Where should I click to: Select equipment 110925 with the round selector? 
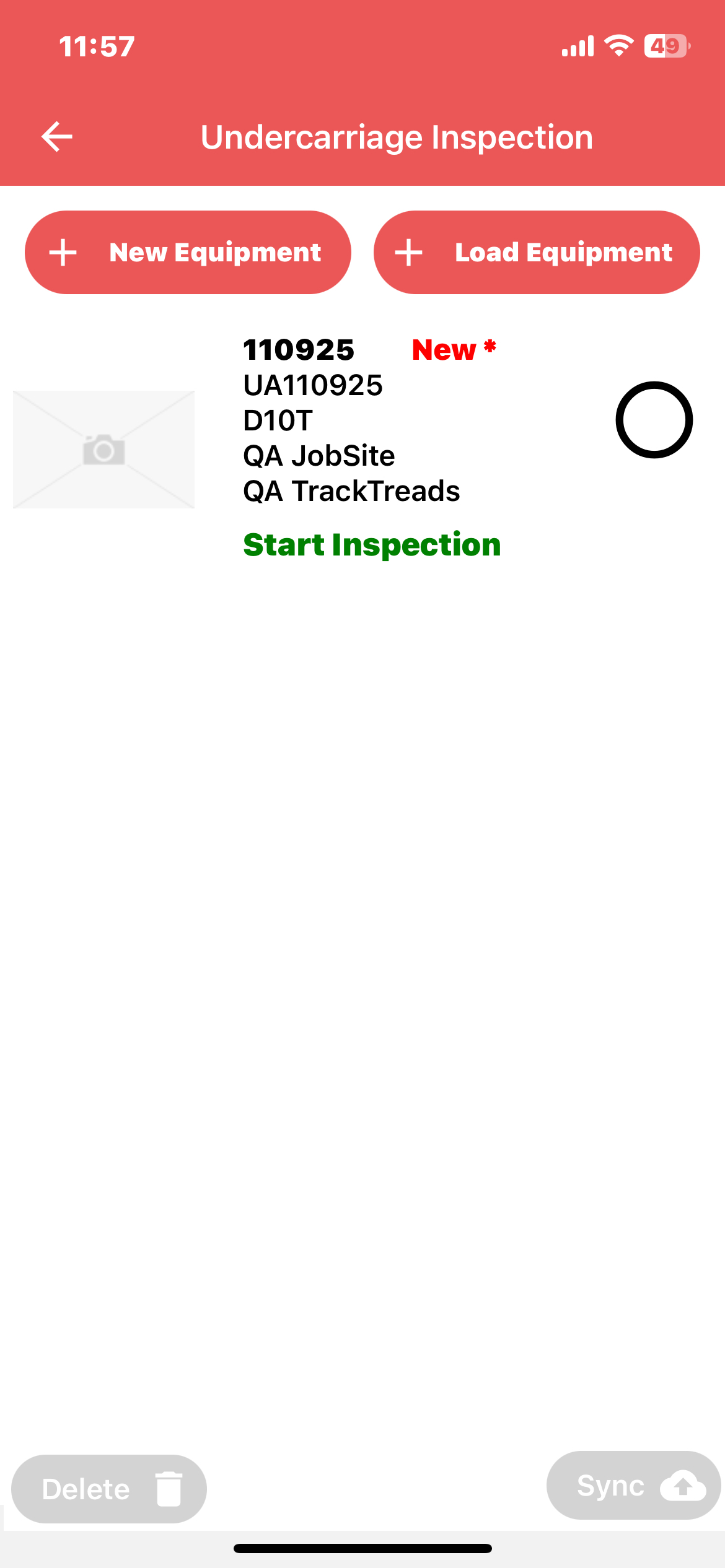tap(654, 420)
